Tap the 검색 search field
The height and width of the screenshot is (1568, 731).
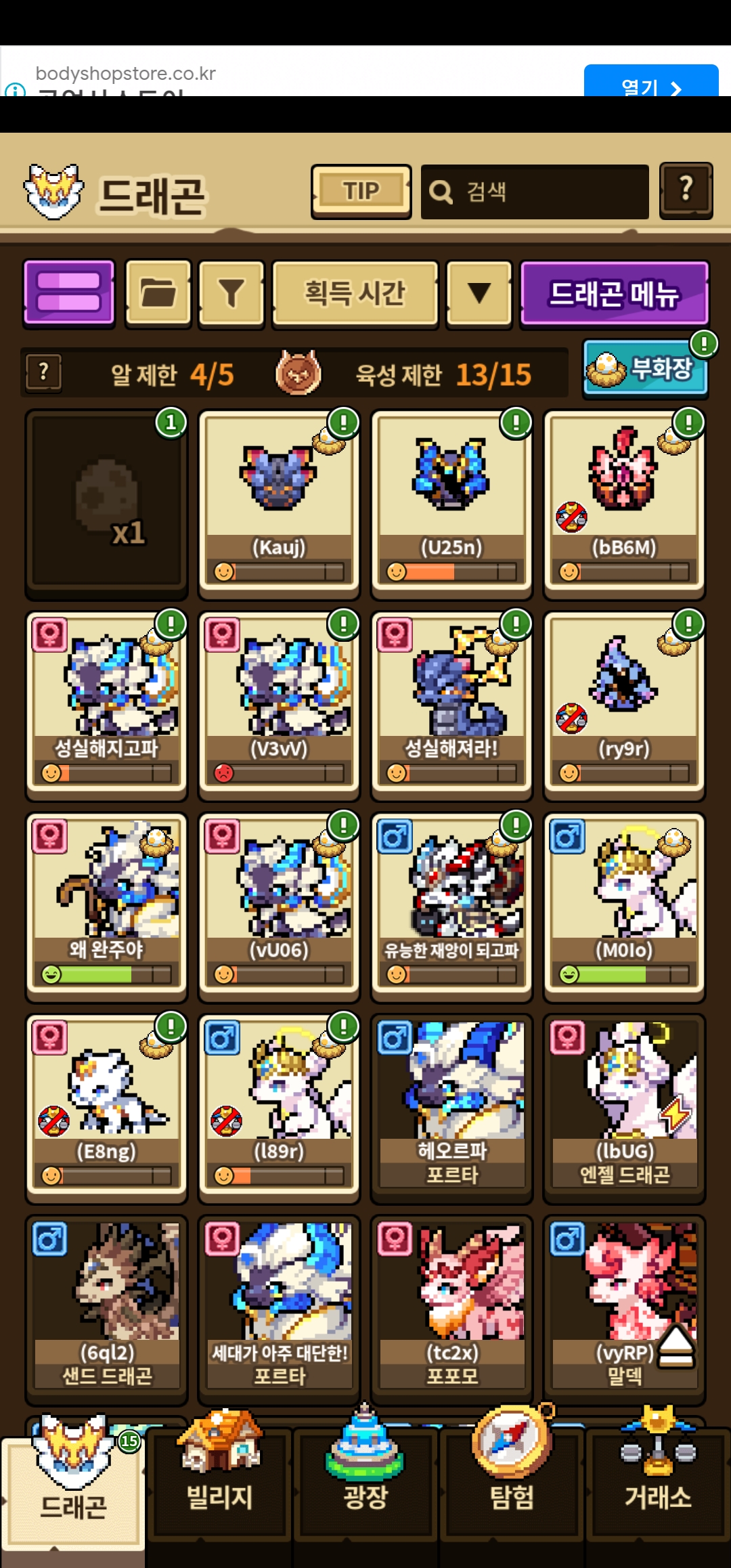click(535, 192)
